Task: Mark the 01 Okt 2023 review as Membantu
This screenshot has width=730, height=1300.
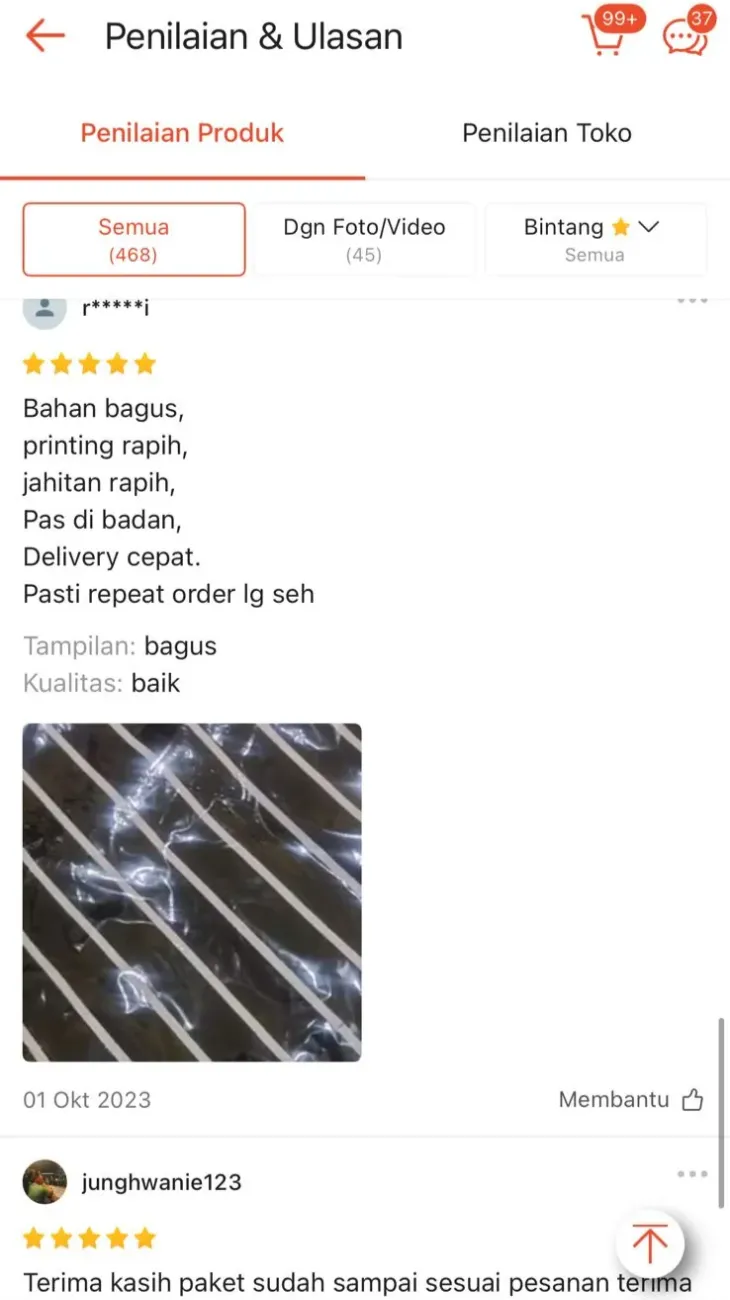Action: tap(632, 1100)
